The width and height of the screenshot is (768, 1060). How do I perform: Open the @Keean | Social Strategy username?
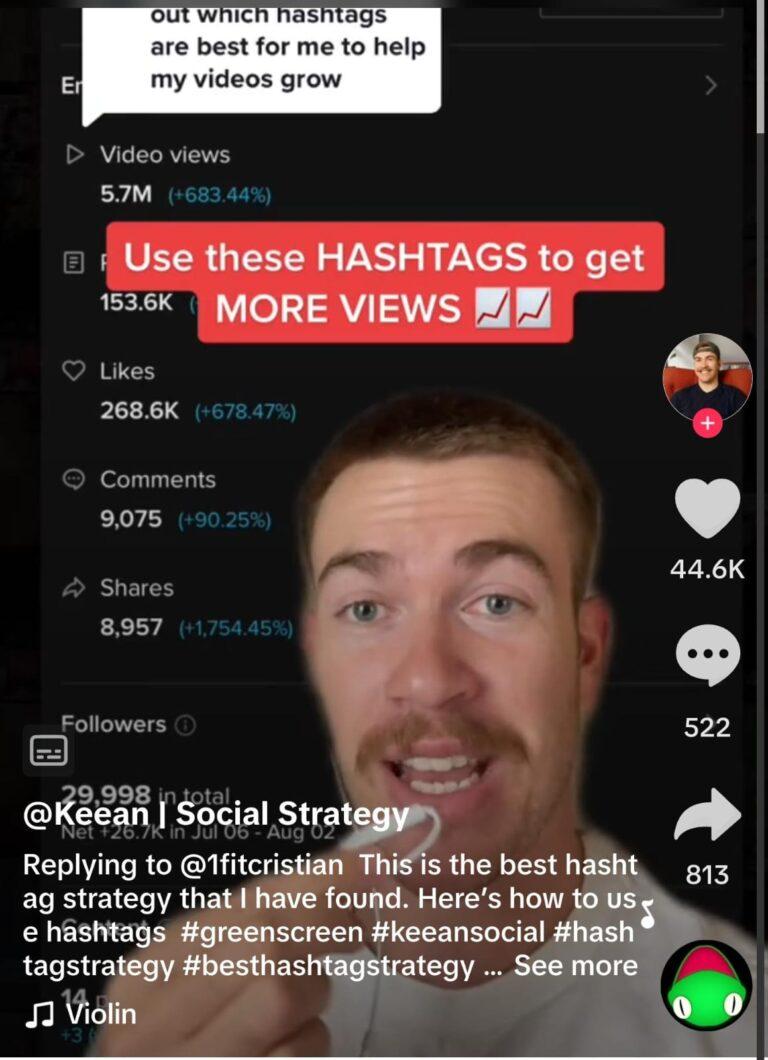tap(215, 814)
